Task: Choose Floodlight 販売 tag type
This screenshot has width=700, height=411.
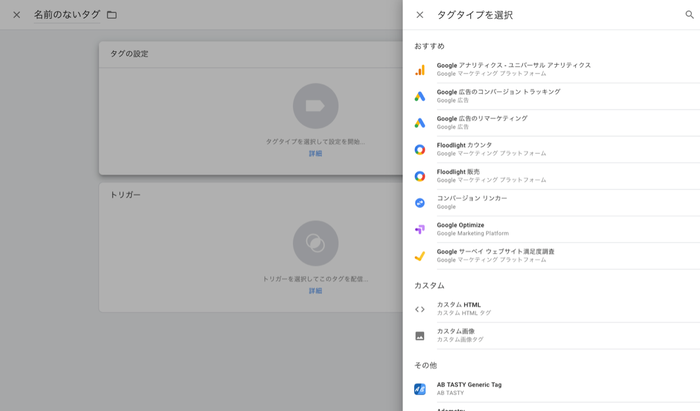Action: 458,176
